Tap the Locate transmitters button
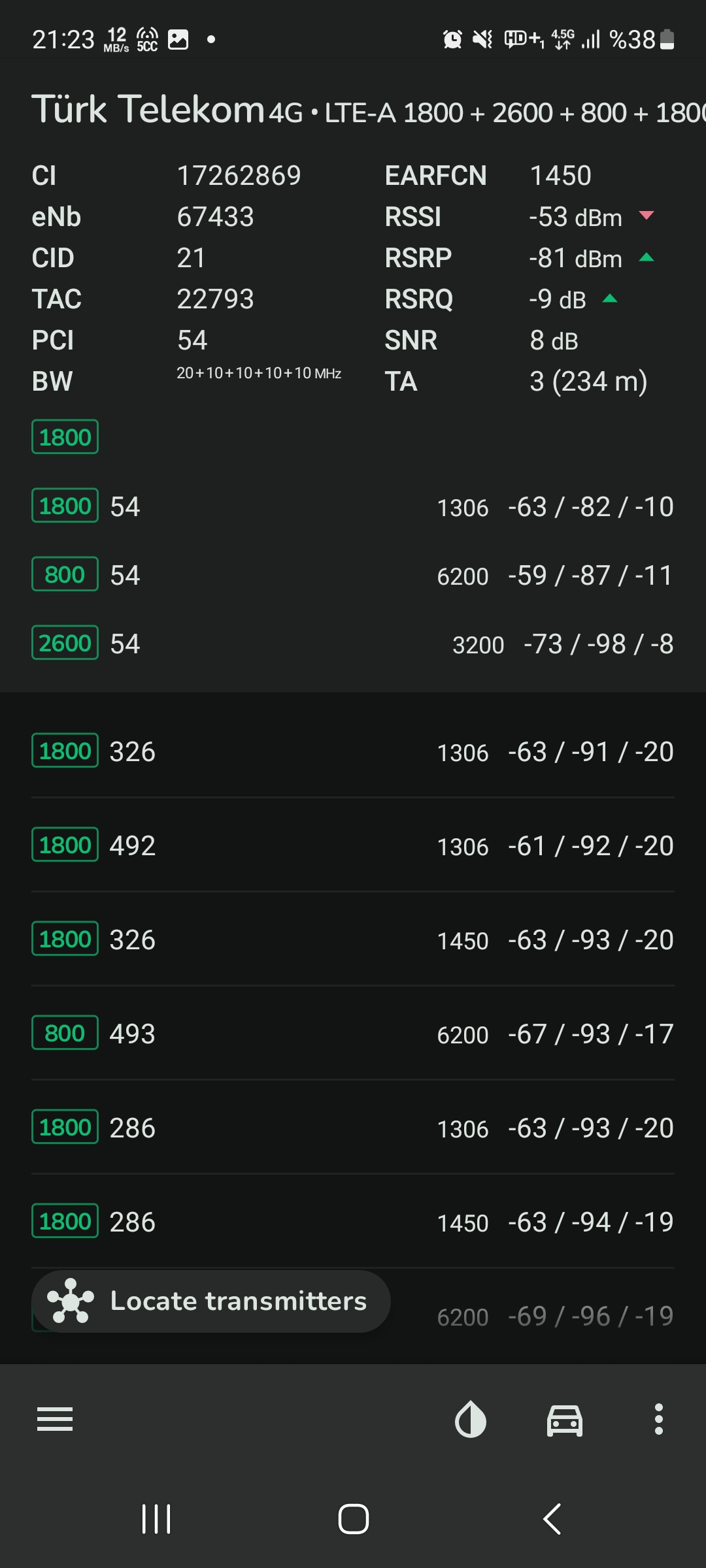This screenshot has height=1568, width=706. tap(211, 1301)
